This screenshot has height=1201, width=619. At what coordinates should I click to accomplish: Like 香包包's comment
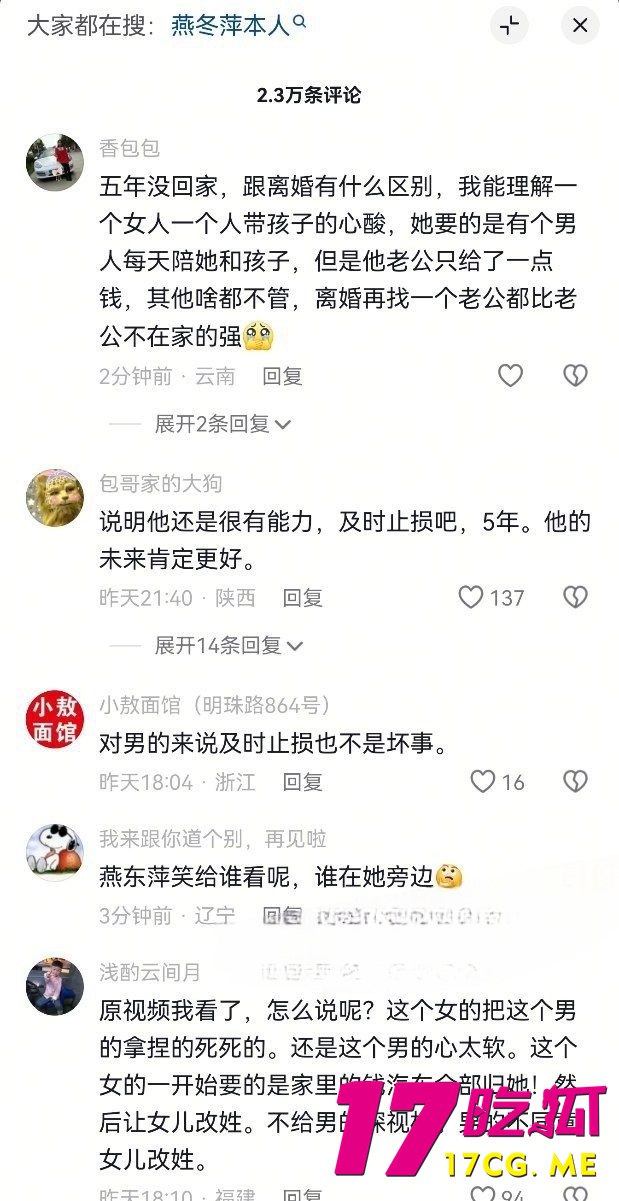pyautogui.click(x=511, y=376)
